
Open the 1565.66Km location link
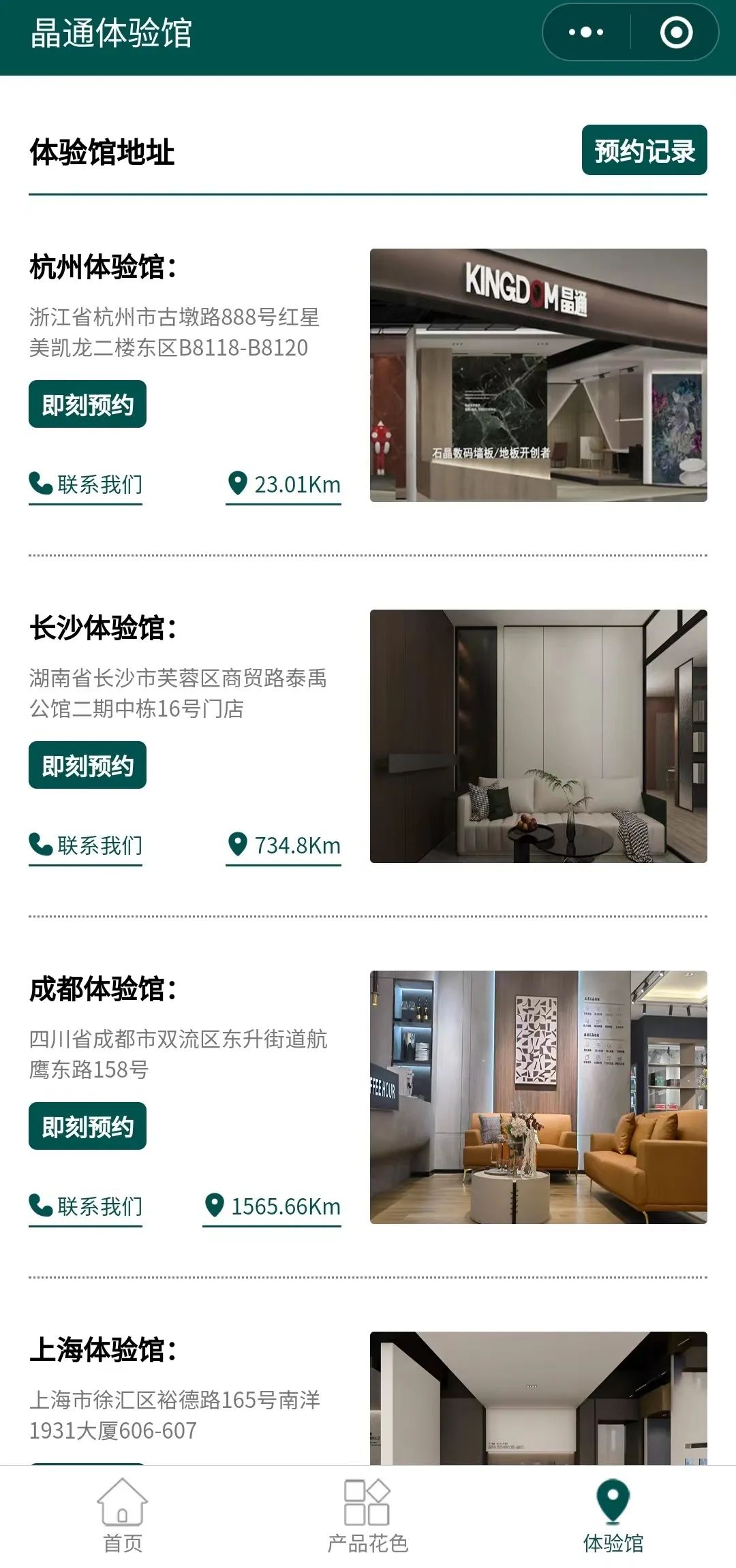click(272, 1206)
